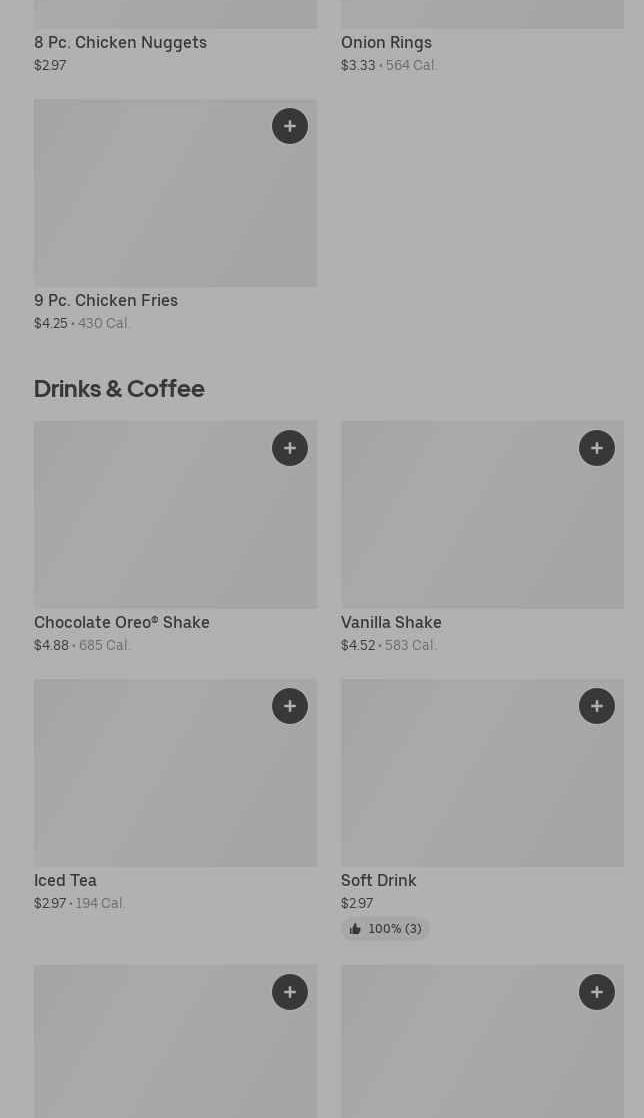The image size is (644, 1118).
Task: Add Iced Tea to cart
Action: [x=290, y=706]
